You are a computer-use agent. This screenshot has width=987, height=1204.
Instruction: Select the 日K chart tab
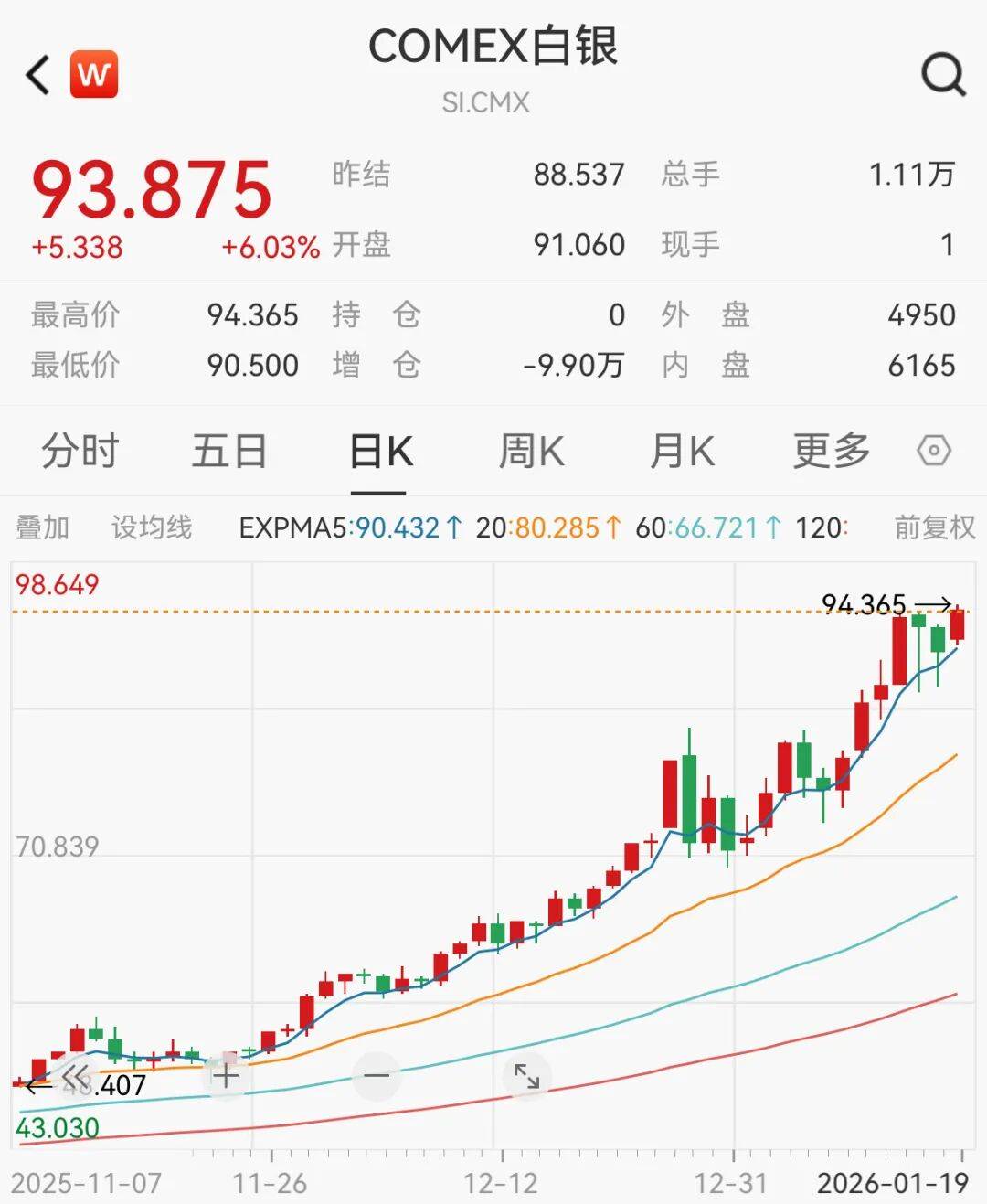(x=380, y=451)
